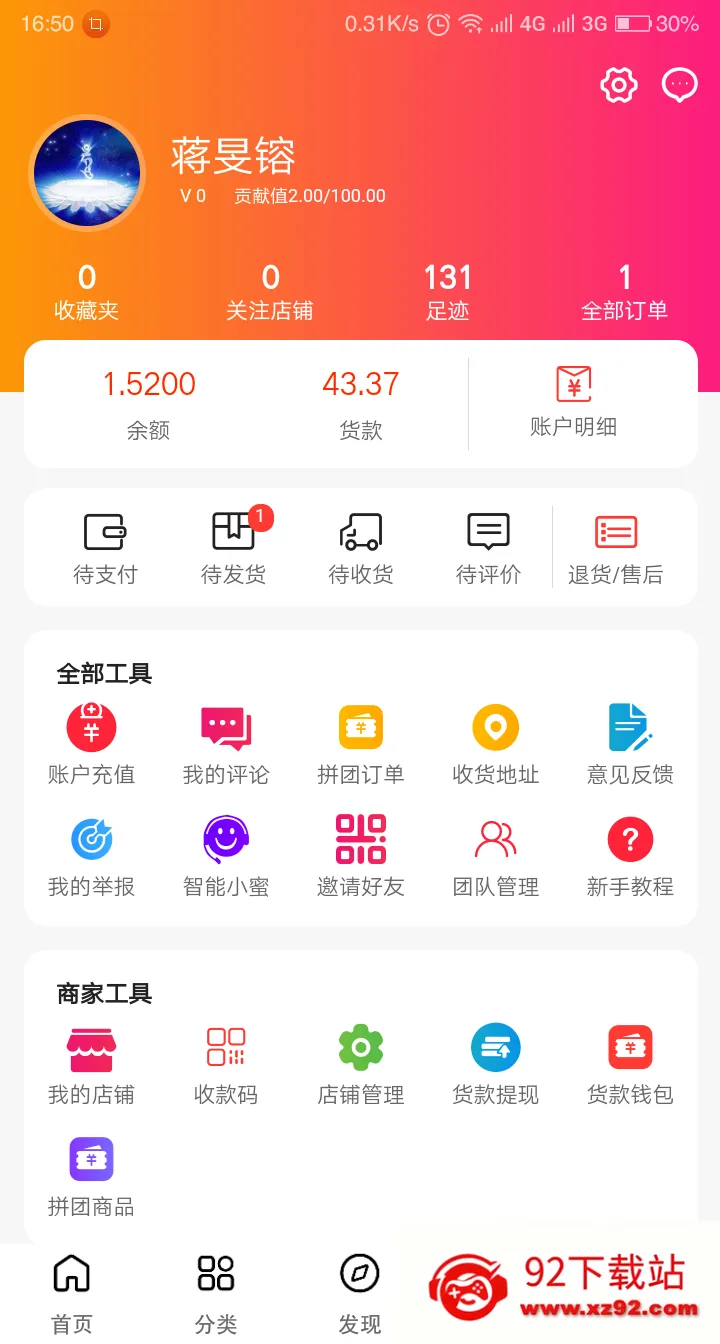
Task: Check 待收货 orders awaiting receipt
Action: click(x=360, y=548)
